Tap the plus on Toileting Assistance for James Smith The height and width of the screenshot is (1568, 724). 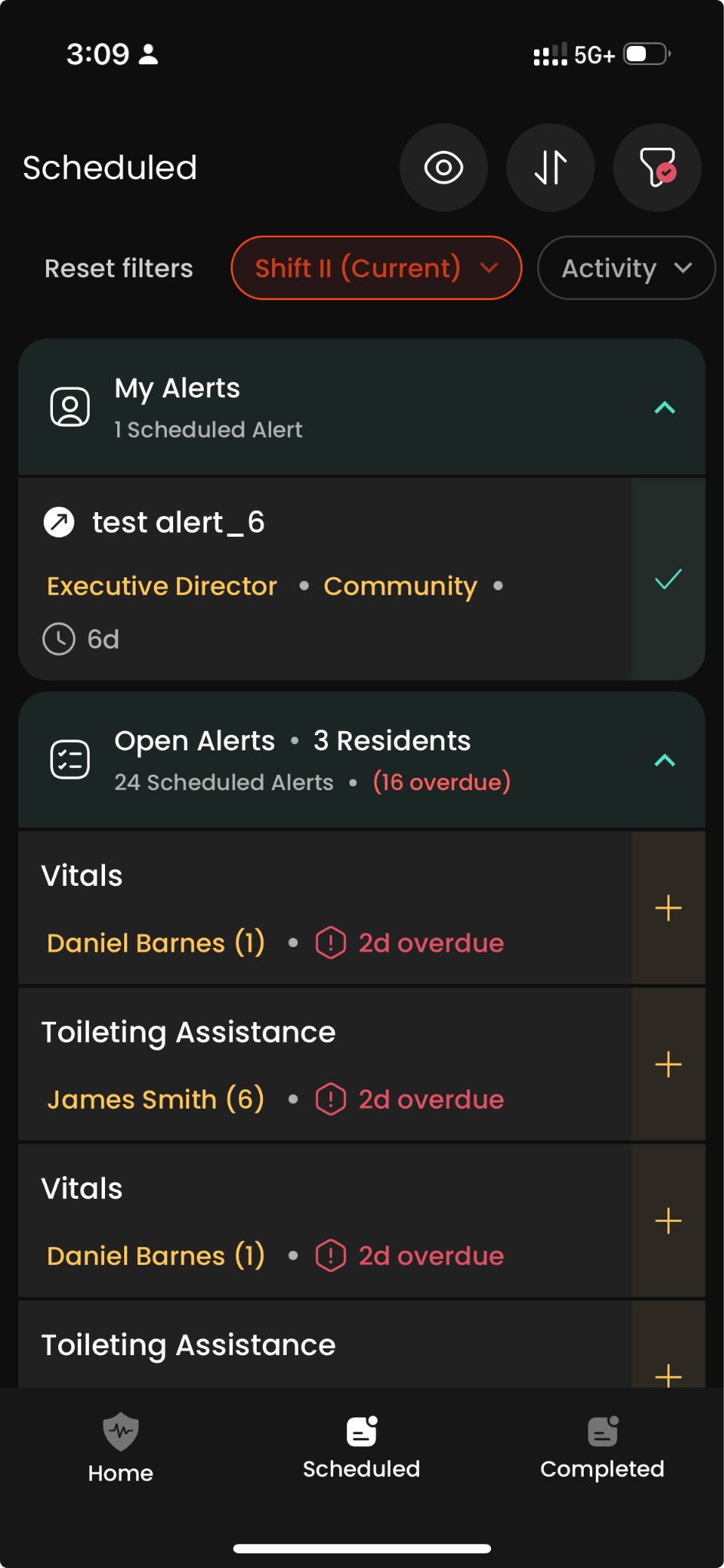[667, 1063]
